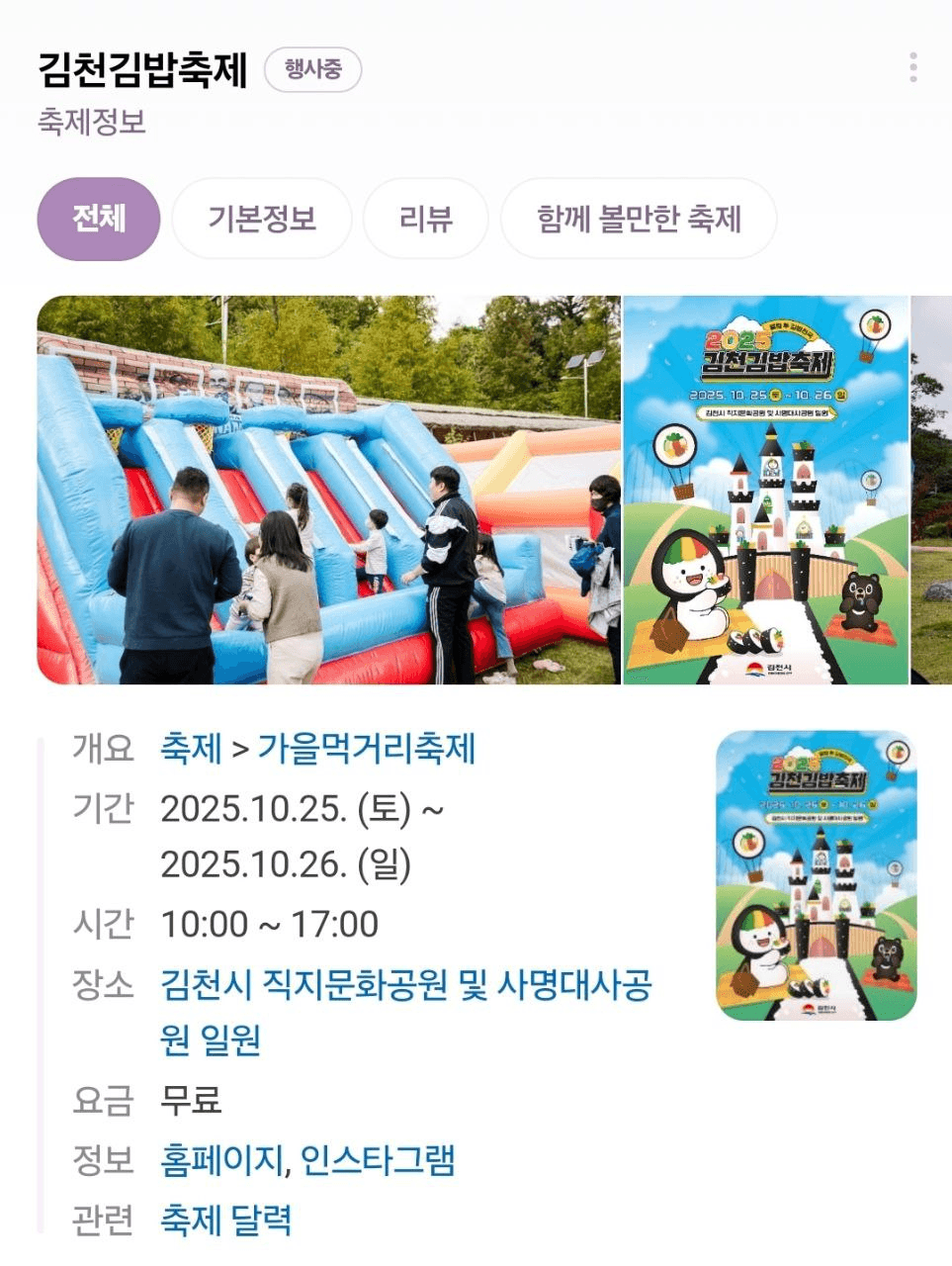Switch to the 리뷰 tab
Screen dimensions: 952x1266
pyautogui.click(x=425, y=219)
